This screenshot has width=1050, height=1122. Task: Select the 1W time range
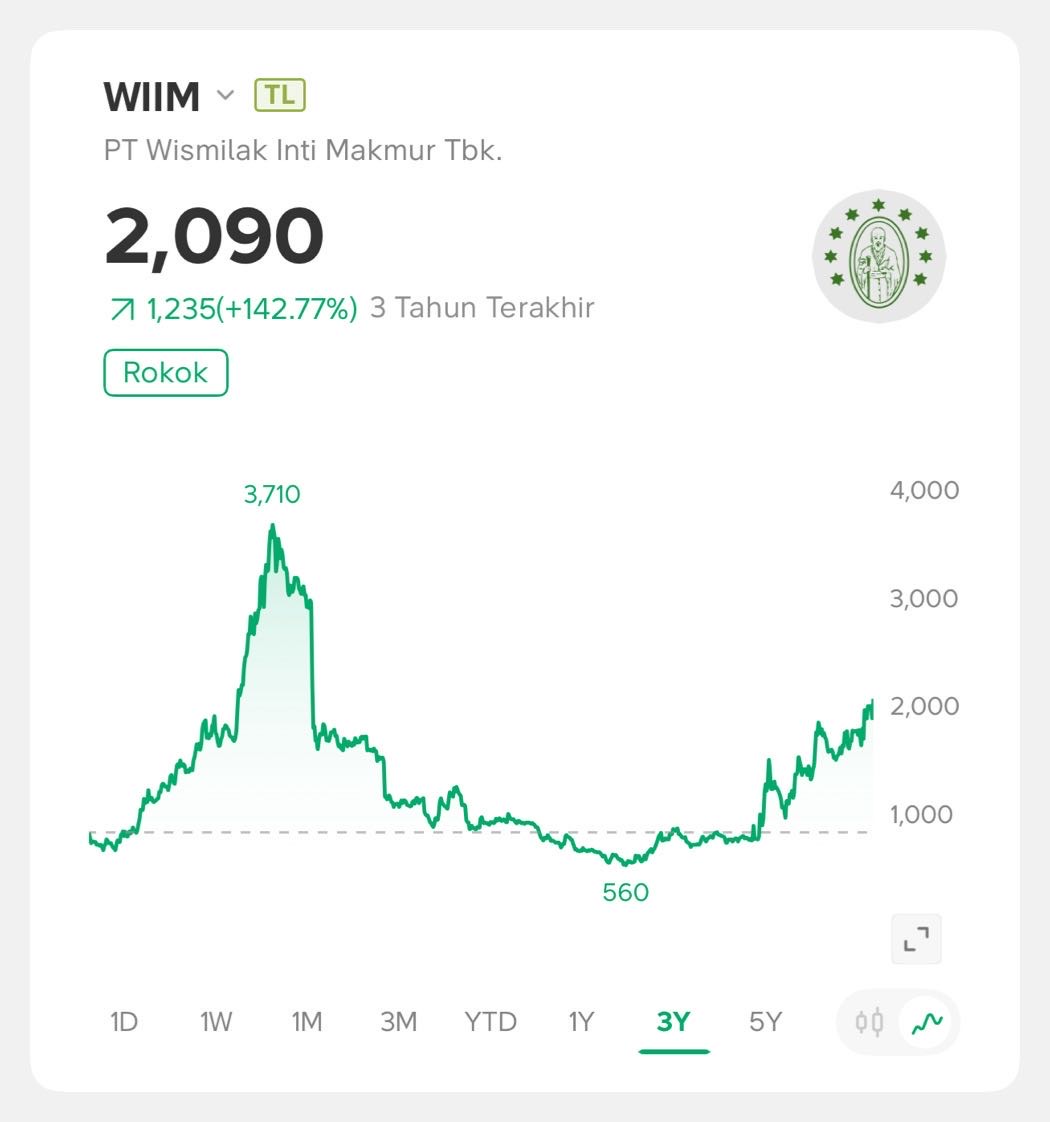[216, 1022]
